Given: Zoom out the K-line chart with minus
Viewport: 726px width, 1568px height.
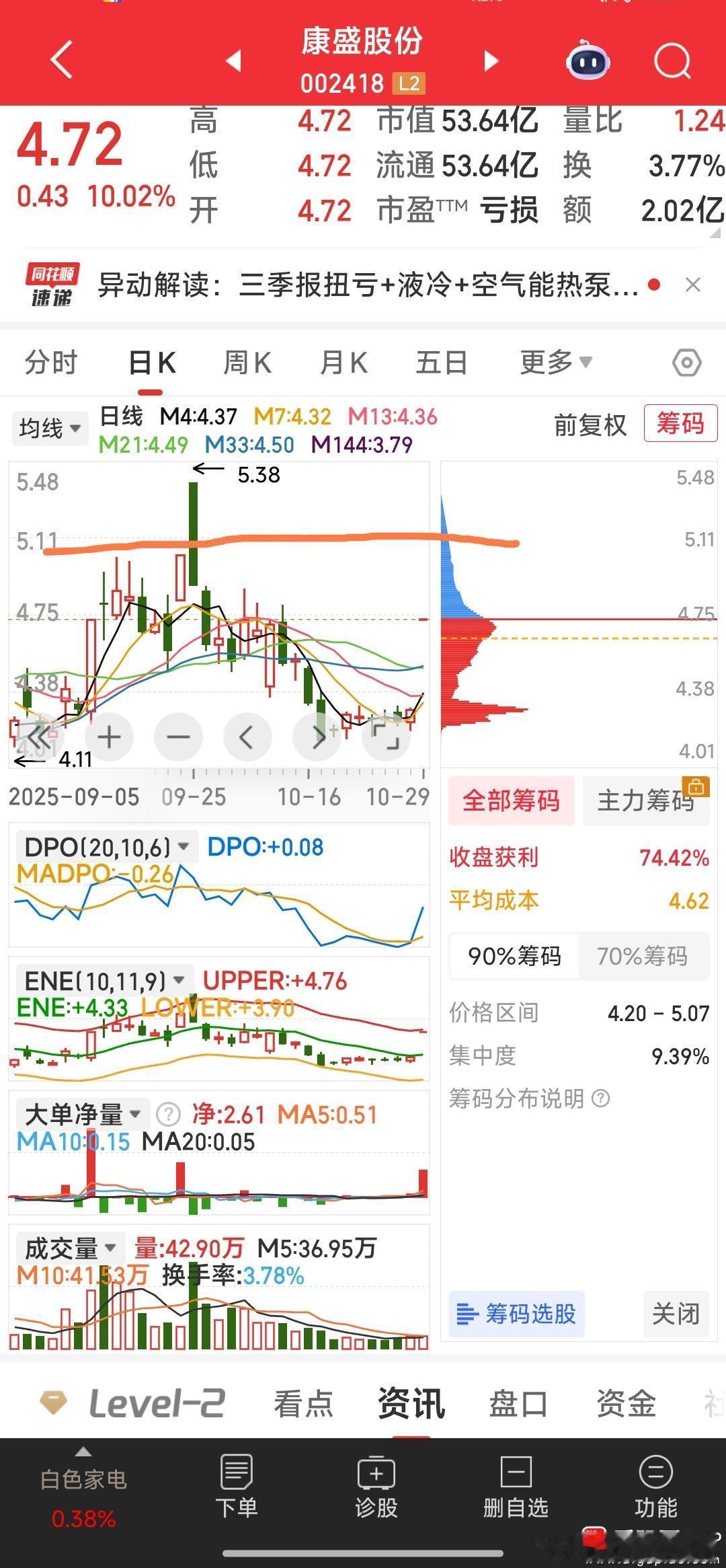Looking at the screenshot, I should [x=178, y=737].
